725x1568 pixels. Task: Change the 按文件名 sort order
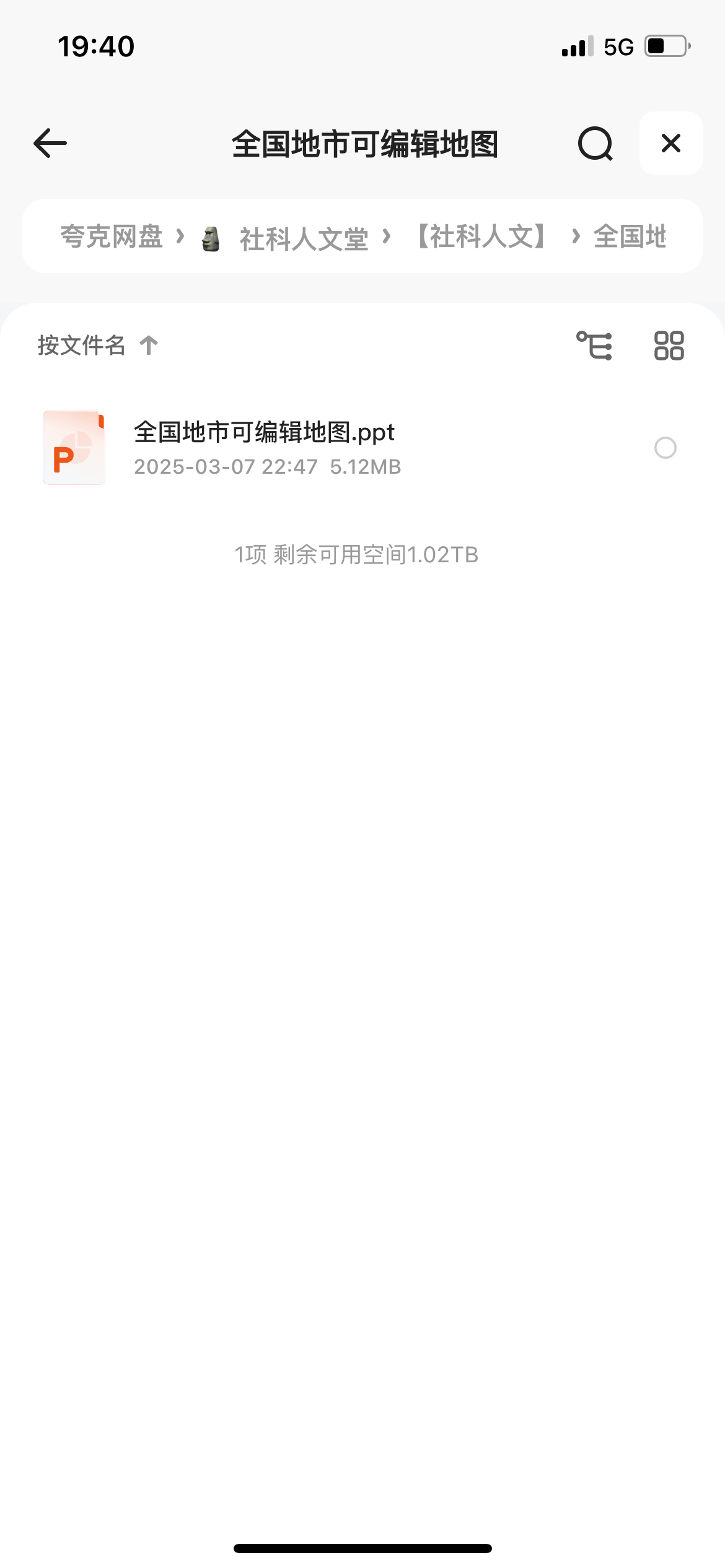98,345
